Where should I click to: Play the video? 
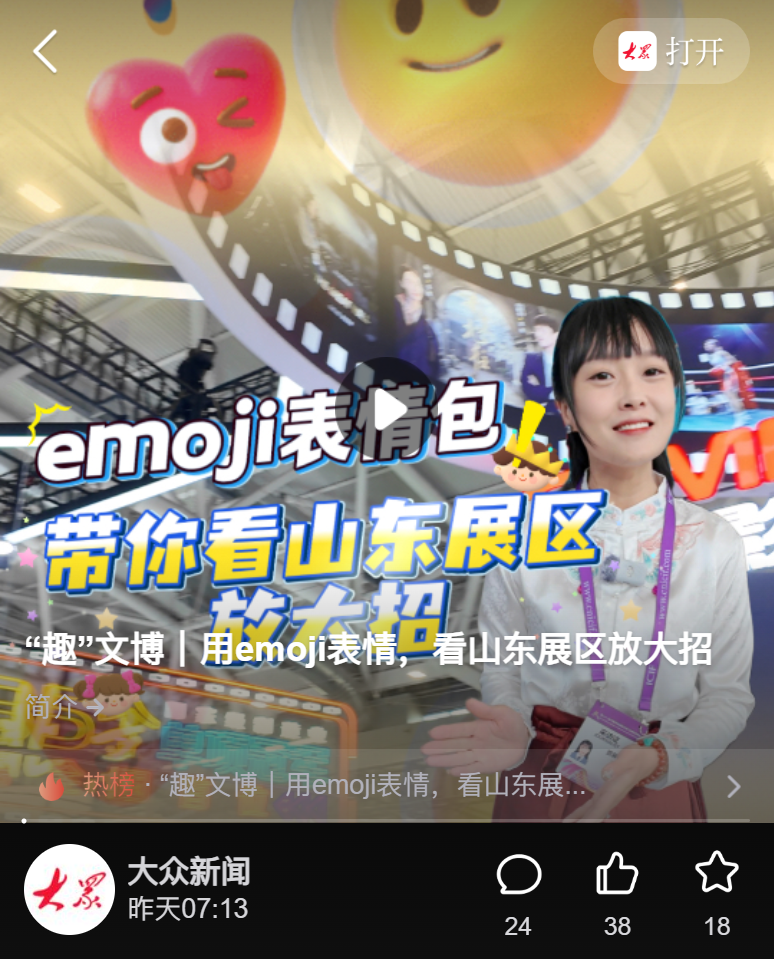(x=388, y=410)
